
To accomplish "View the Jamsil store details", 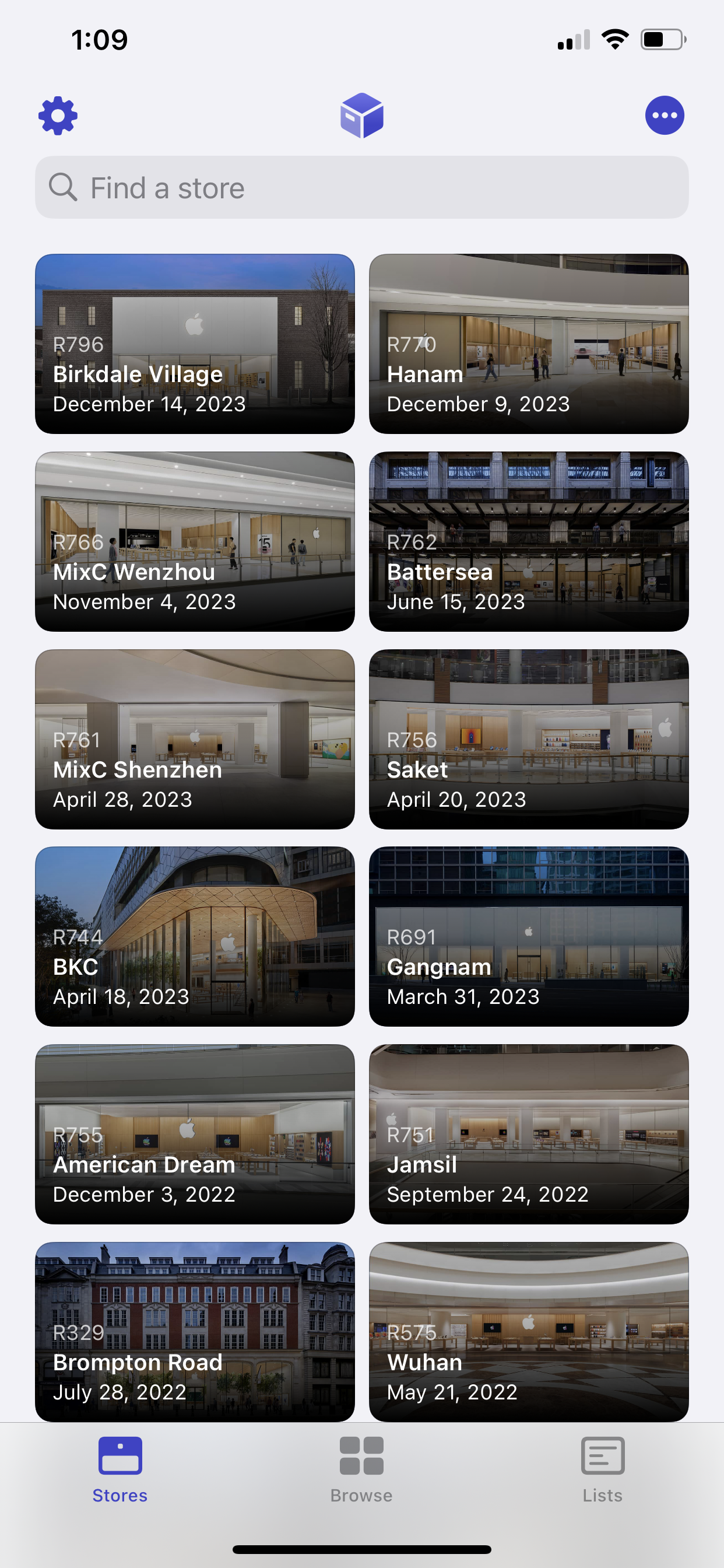I will click(528, 1134).
